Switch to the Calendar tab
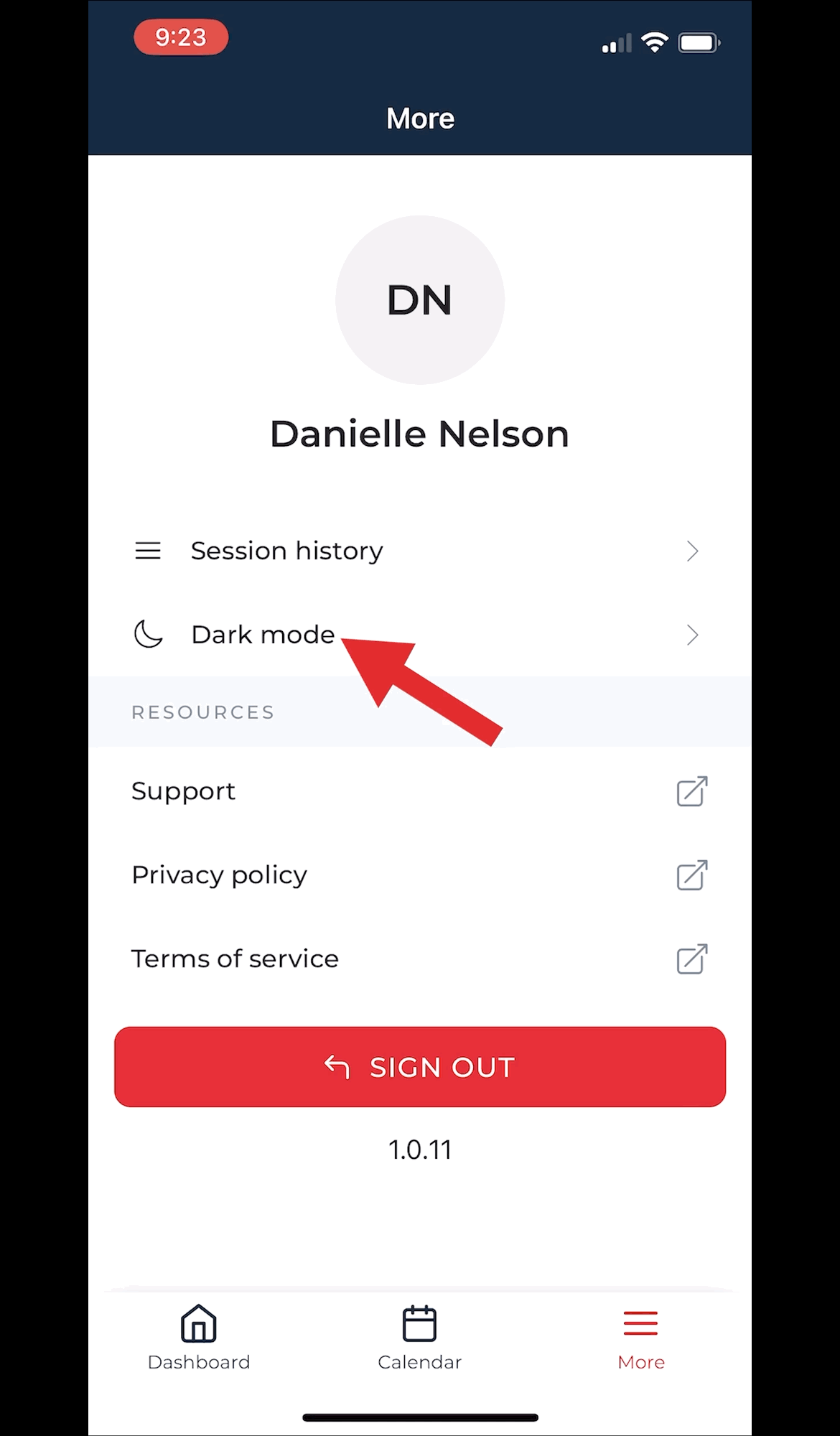The image size is (840, 1436). click(x=420, y=1338)
